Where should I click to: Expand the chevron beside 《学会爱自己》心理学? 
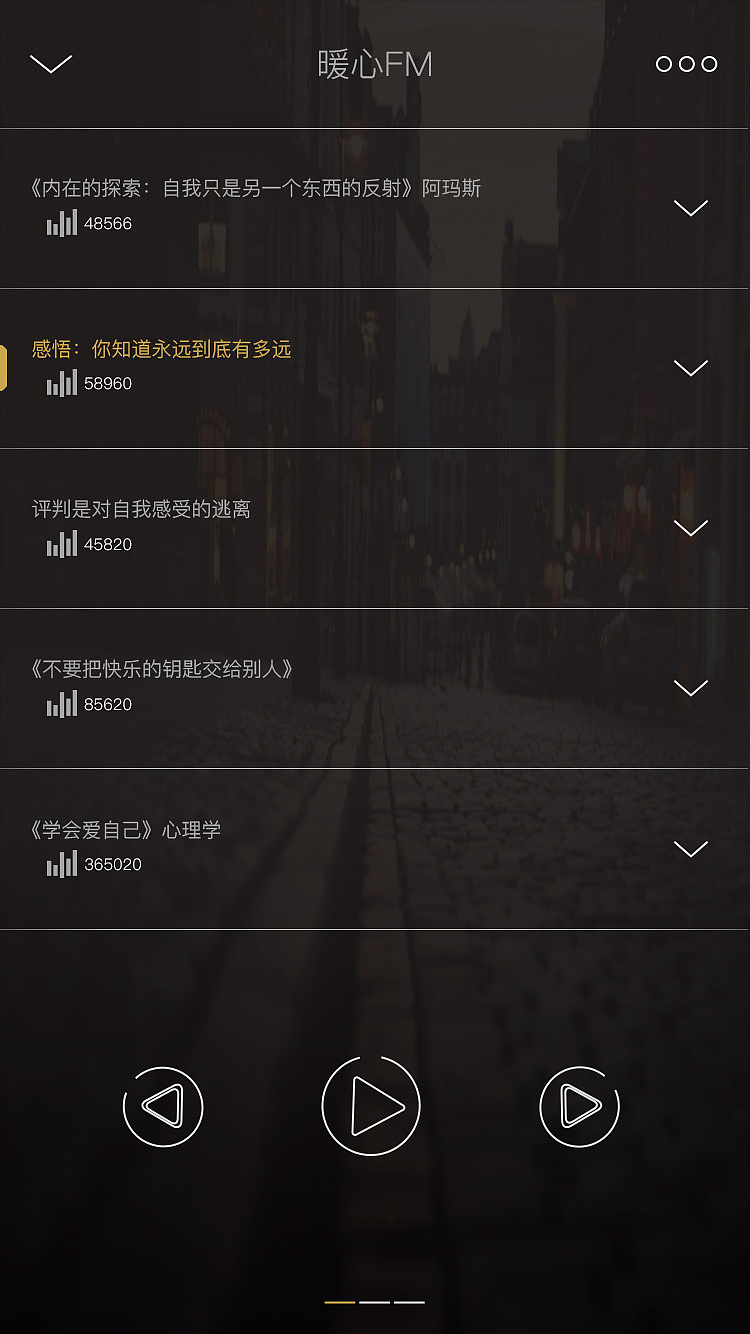(690, 849)
